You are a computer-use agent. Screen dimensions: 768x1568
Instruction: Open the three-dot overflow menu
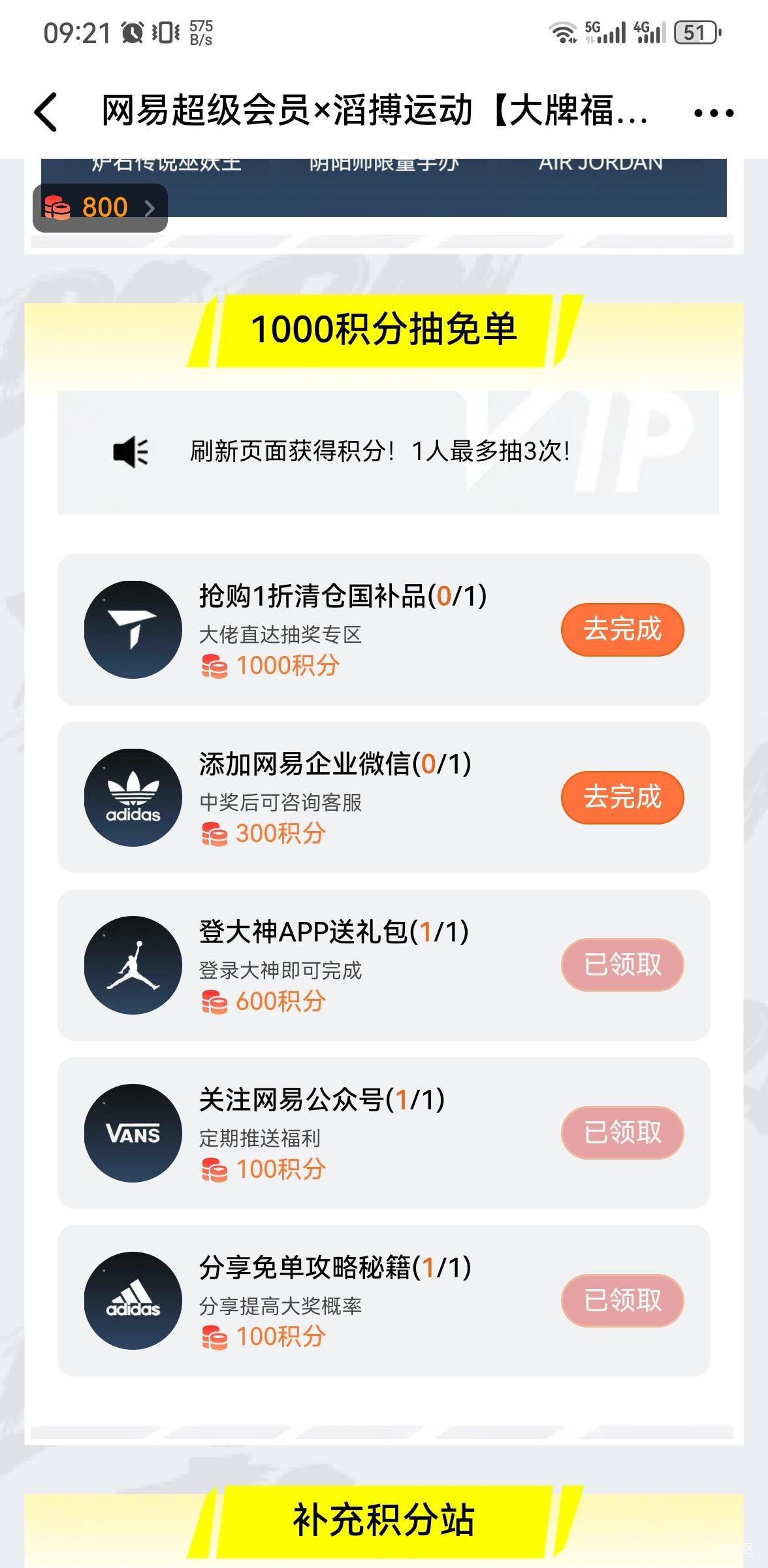[714, 113]
